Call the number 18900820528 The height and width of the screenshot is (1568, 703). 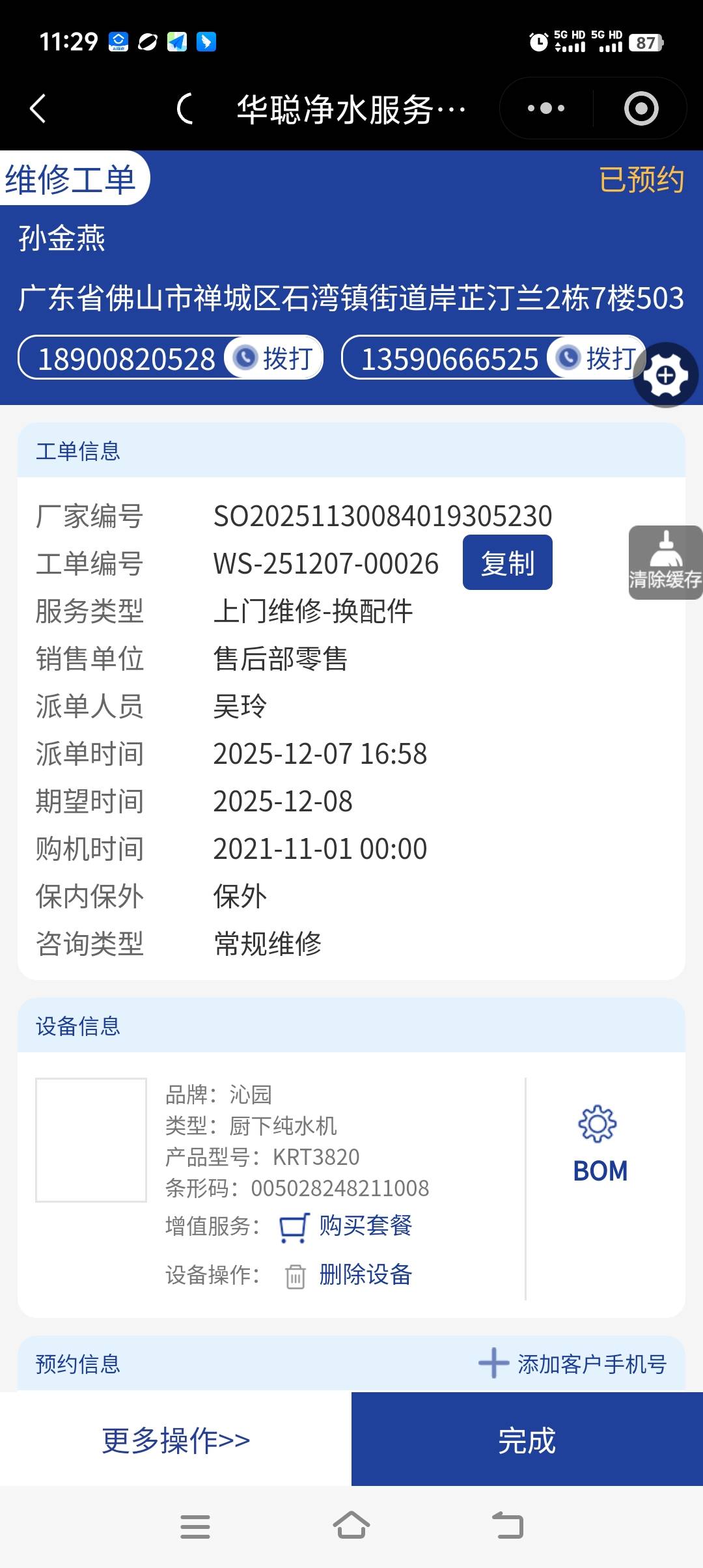coord(275,358)
